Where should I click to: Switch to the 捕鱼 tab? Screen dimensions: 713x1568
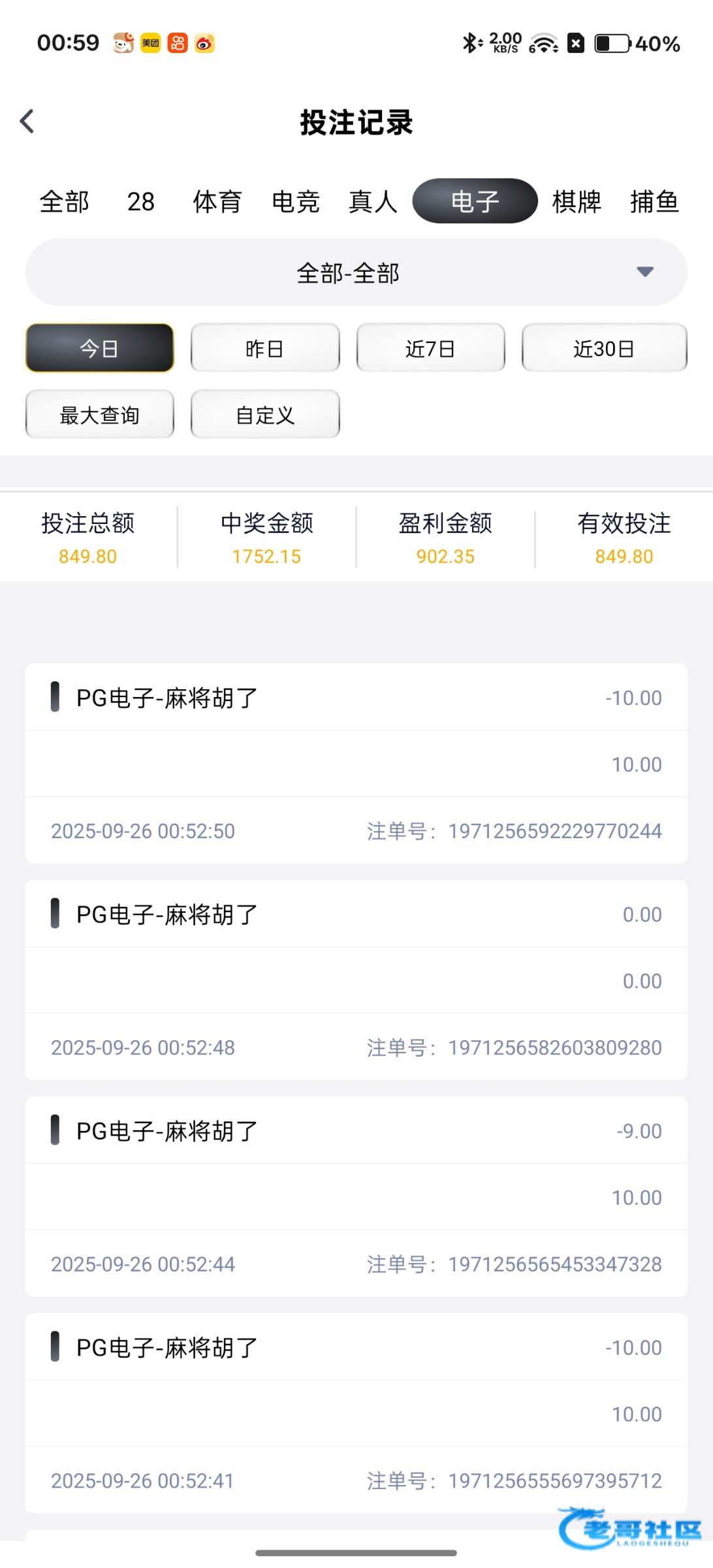tap(654, 202)
